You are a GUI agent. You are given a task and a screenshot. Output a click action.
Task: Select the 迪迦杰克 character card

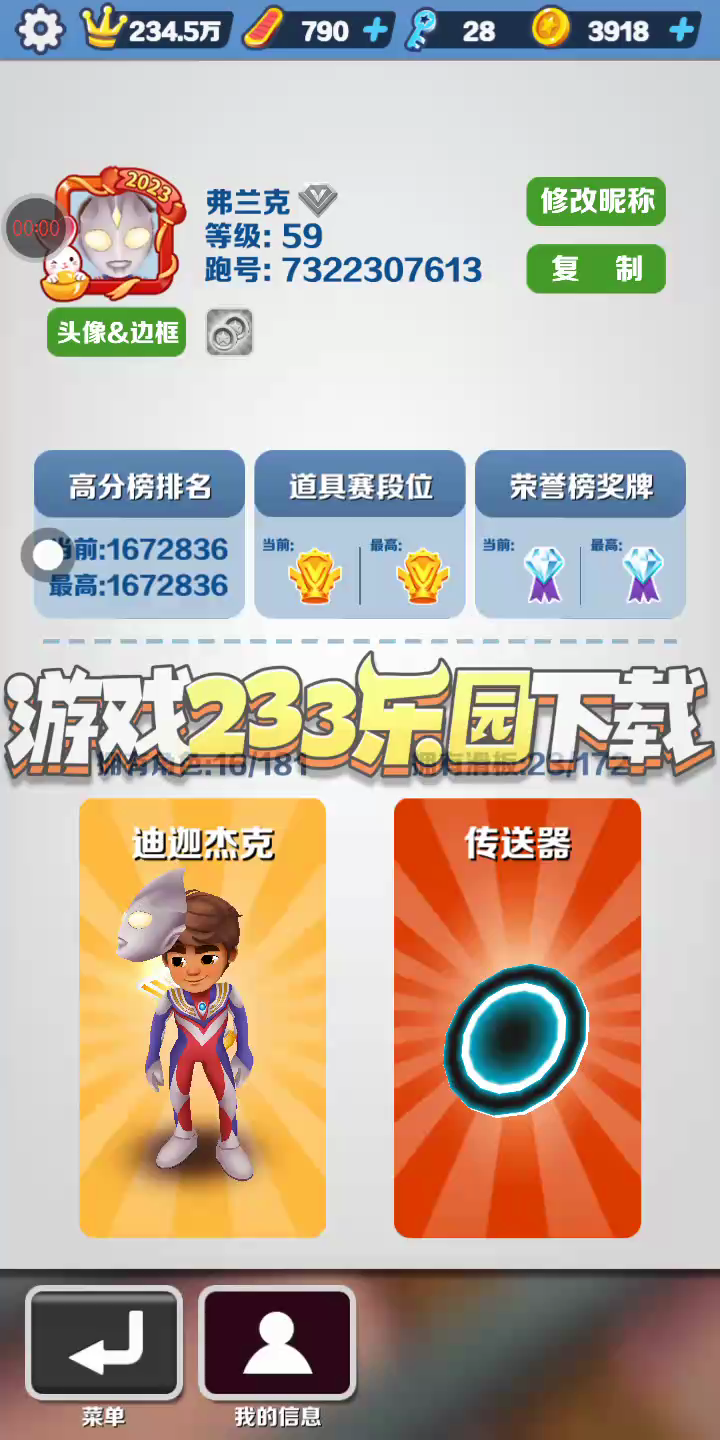click(203, 1018)
